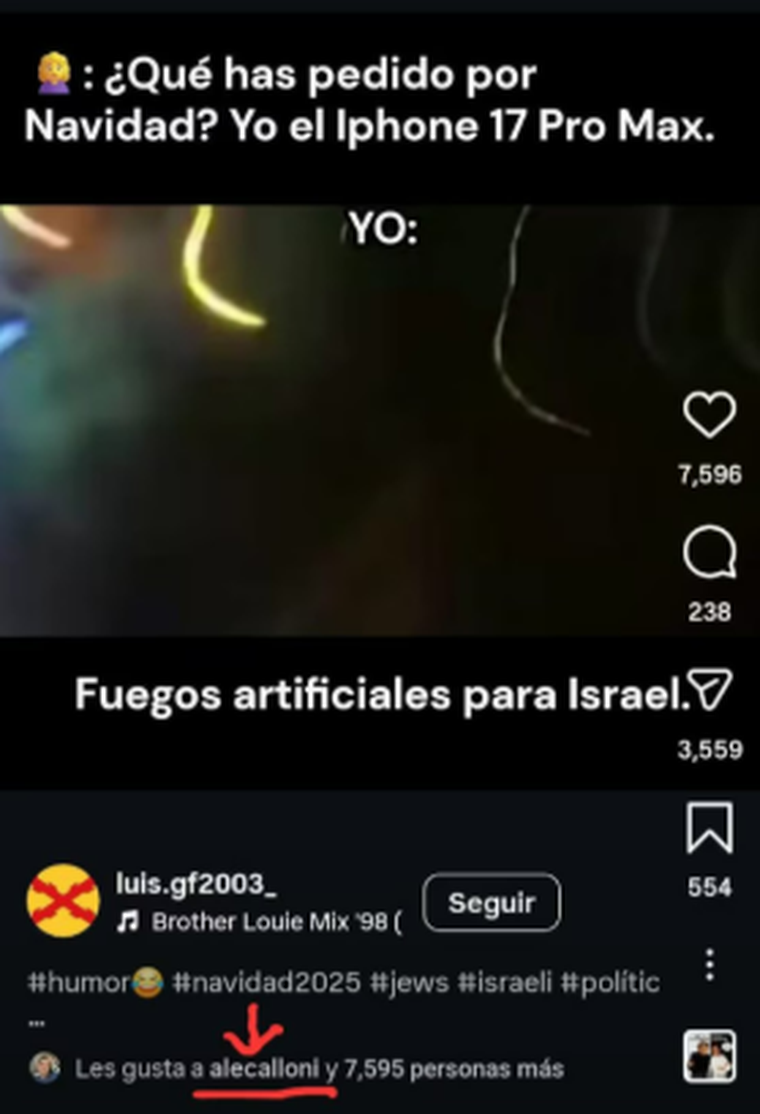Expand the caption with the ellipsis
The image size is (760, 1114).
36,1022
